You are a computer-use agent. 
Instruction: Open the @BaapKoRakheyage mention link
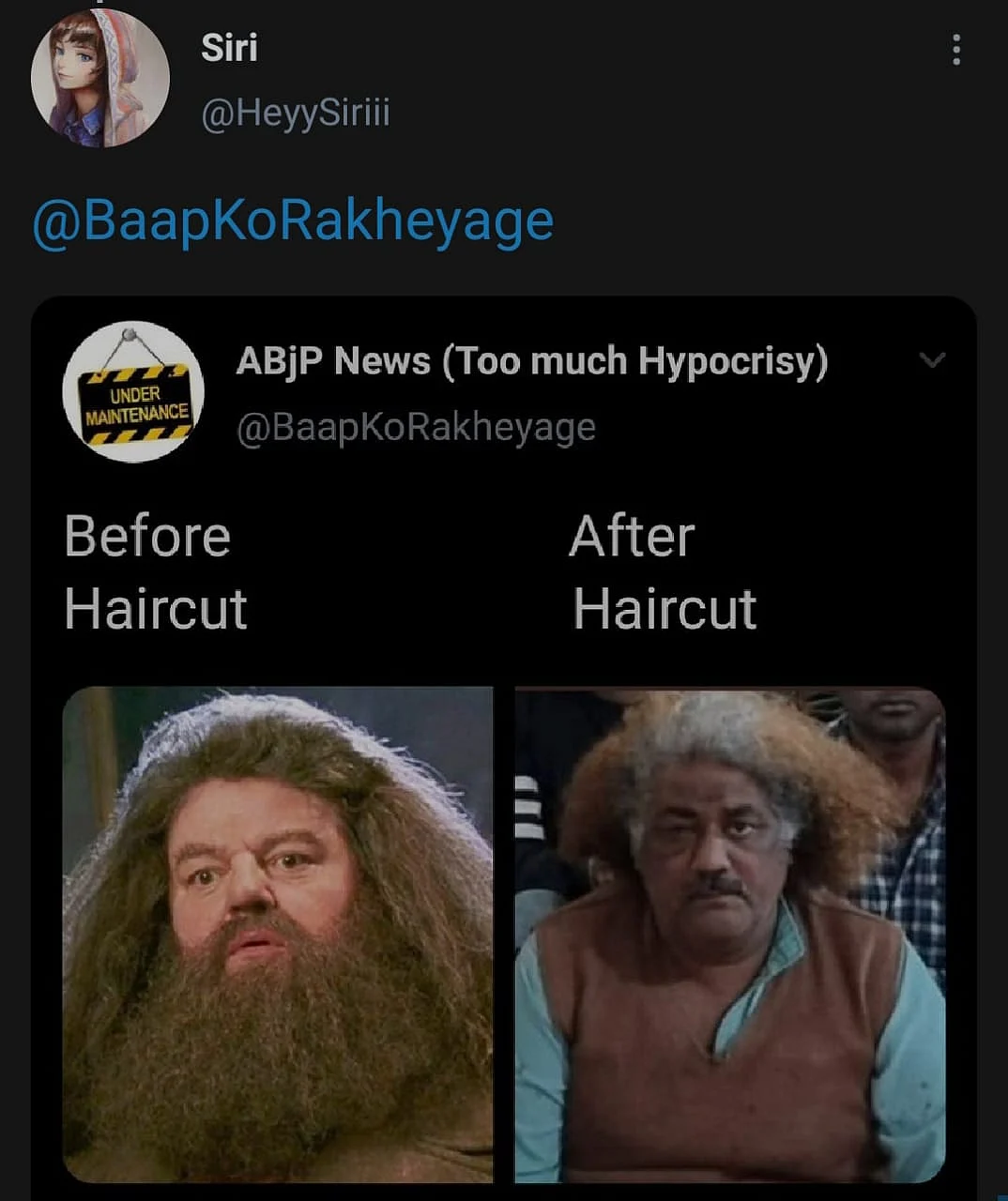click(293, 221)
